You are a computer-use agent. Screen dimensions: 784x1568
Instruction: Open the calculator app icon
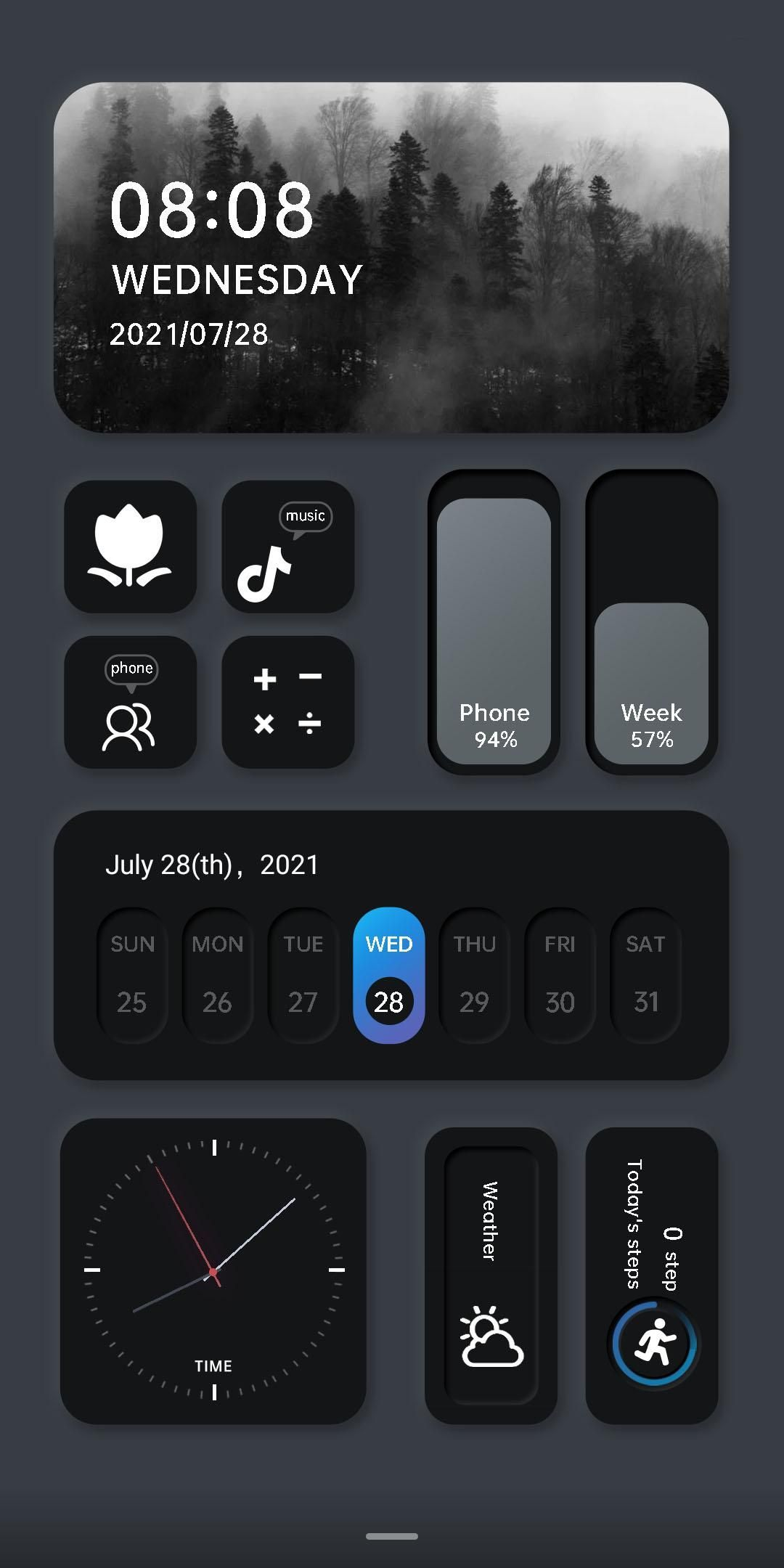287,702
